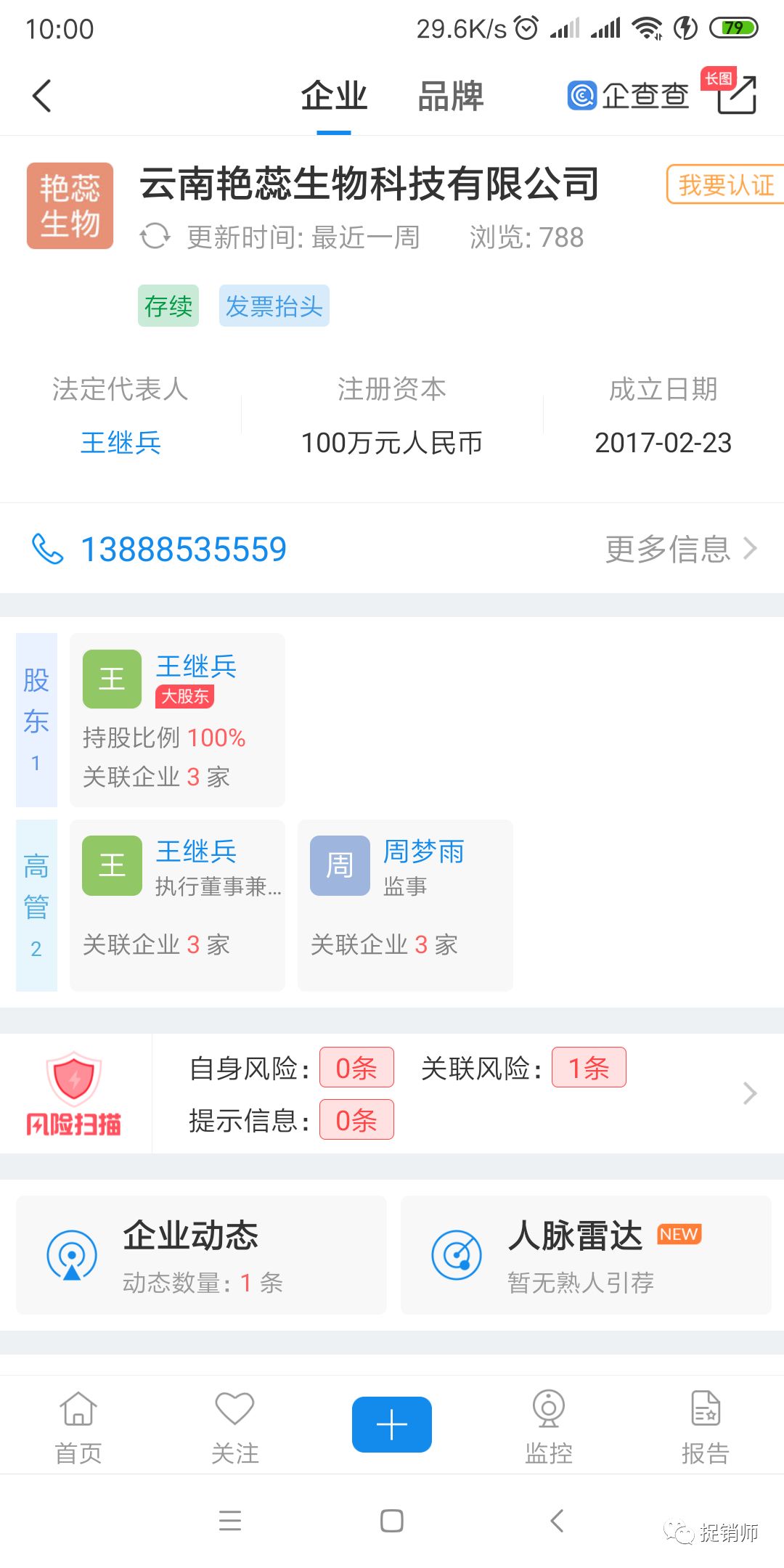784x1568 pixels.
Task: Follow the company via 关注
Action: coord(235,1427)
